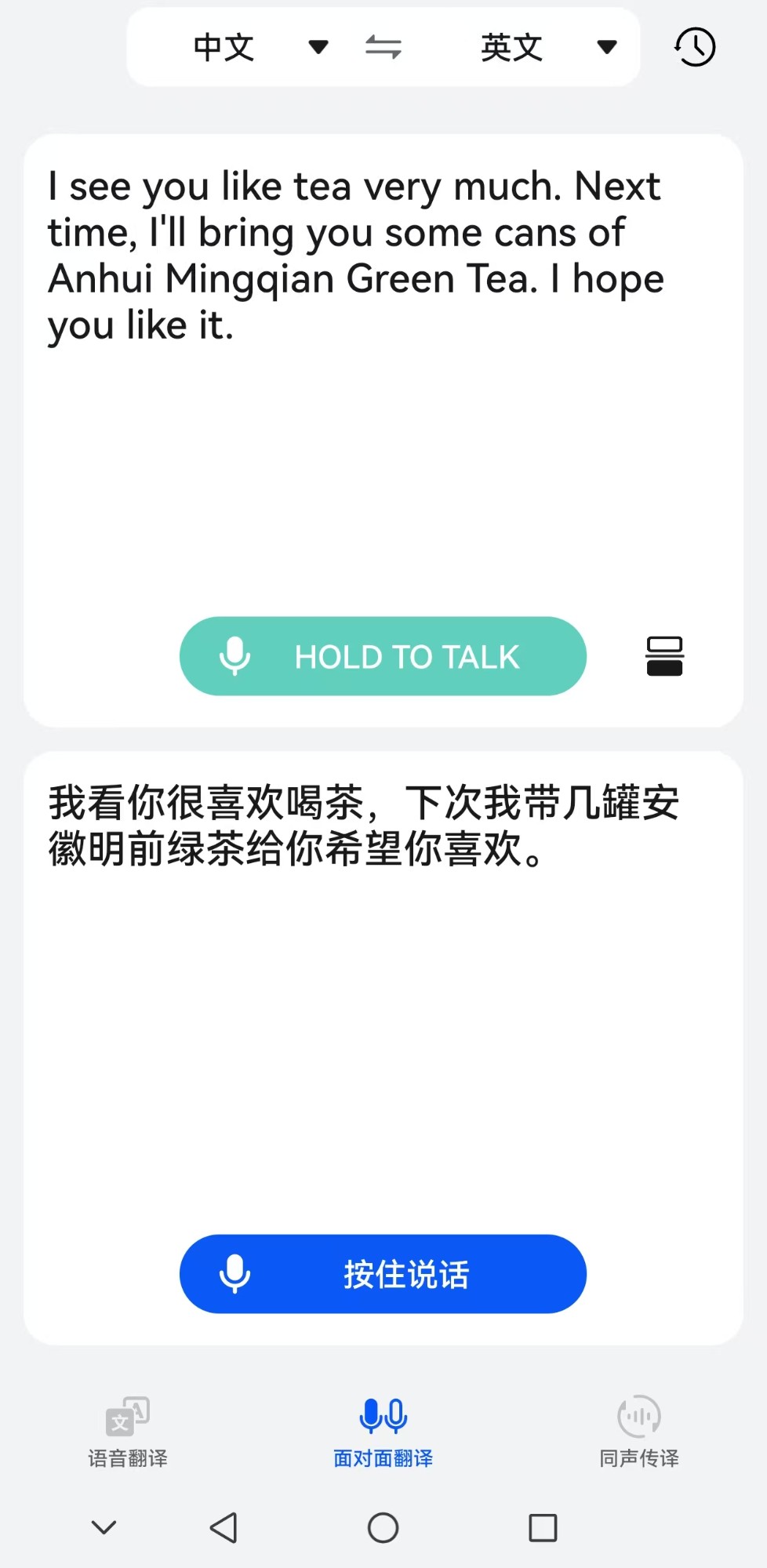The height and width of the screenshot is (1568, 767).
Task: Swap the source and target languages
Action: (x=383, y=48)
